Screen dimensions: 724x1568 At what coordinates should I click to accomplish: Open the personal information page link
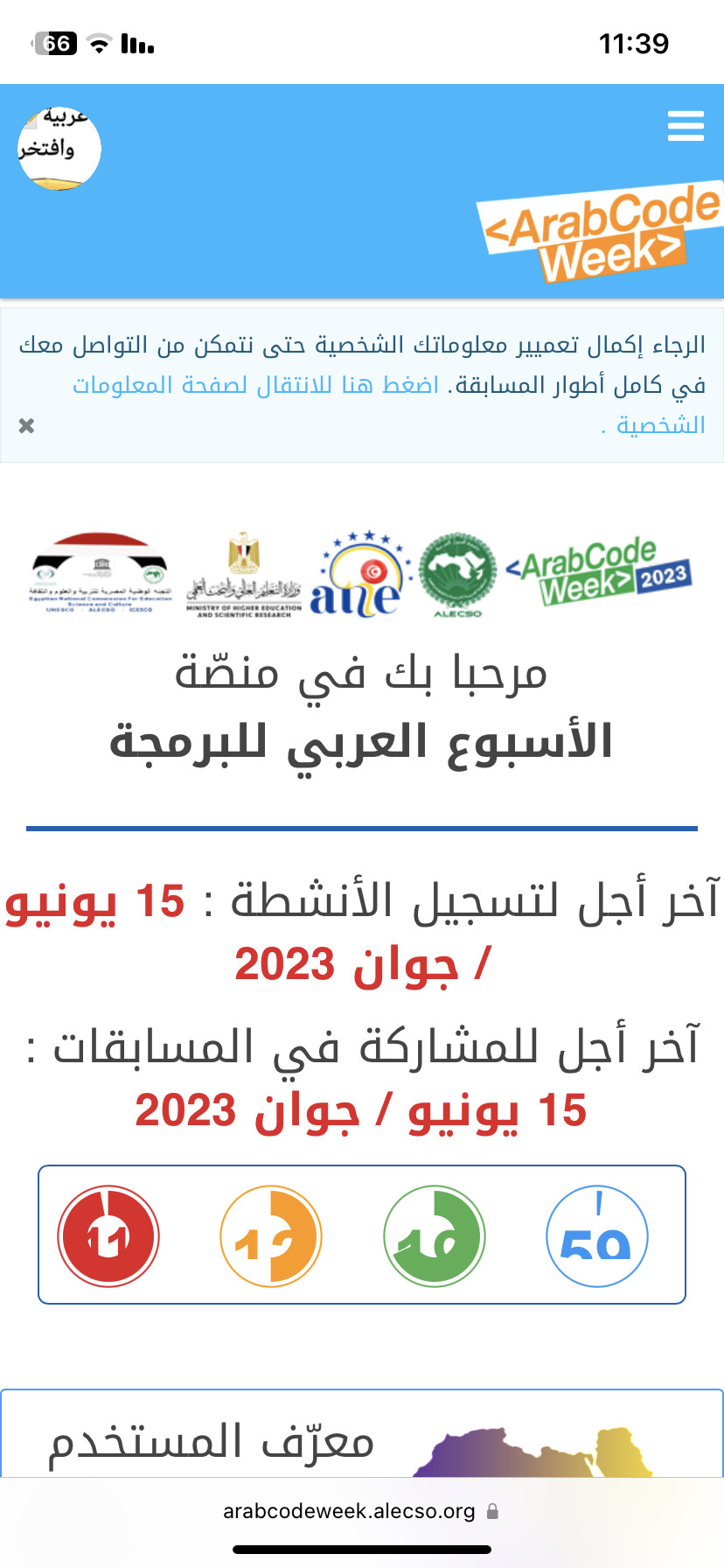pos(389,404)
